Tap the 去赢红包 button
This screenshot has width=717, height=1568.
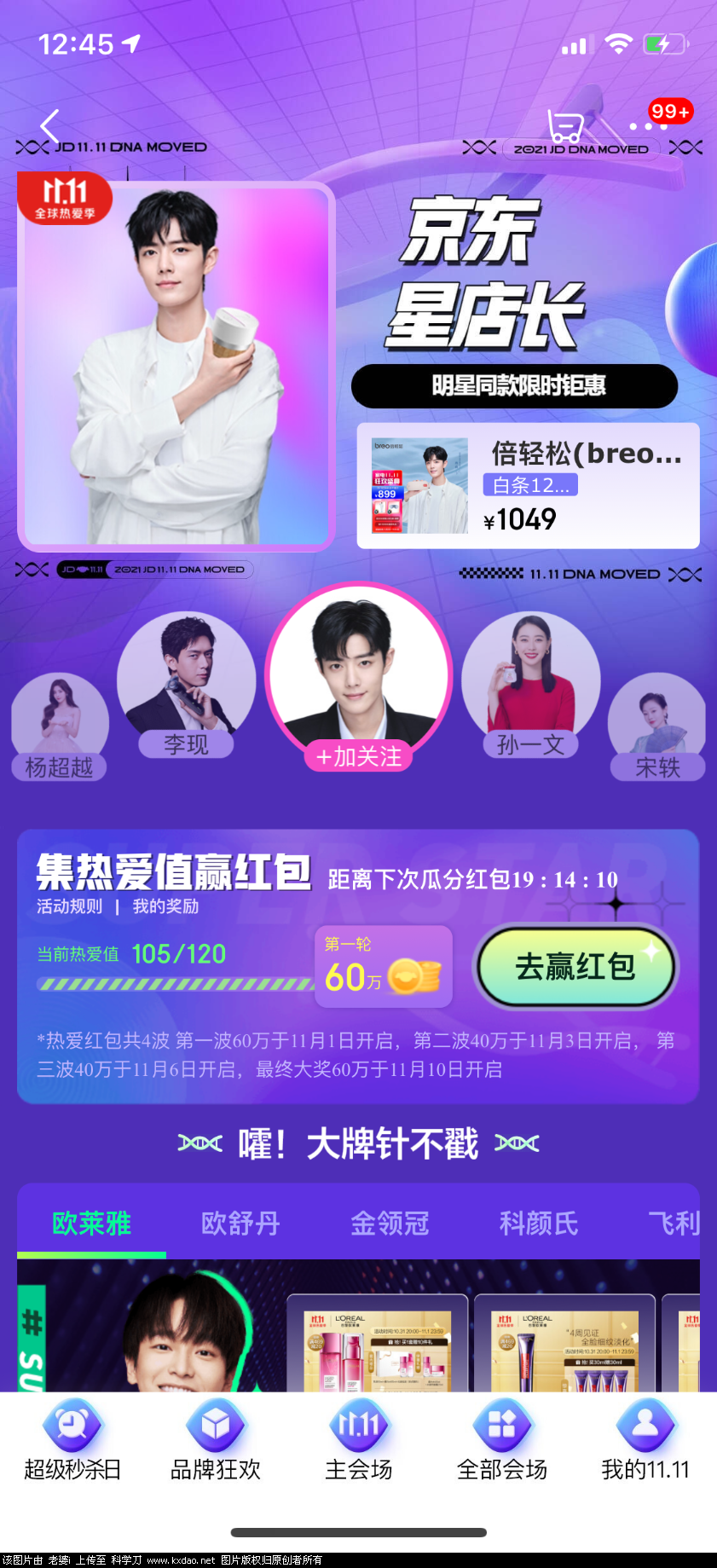[575, 966]
